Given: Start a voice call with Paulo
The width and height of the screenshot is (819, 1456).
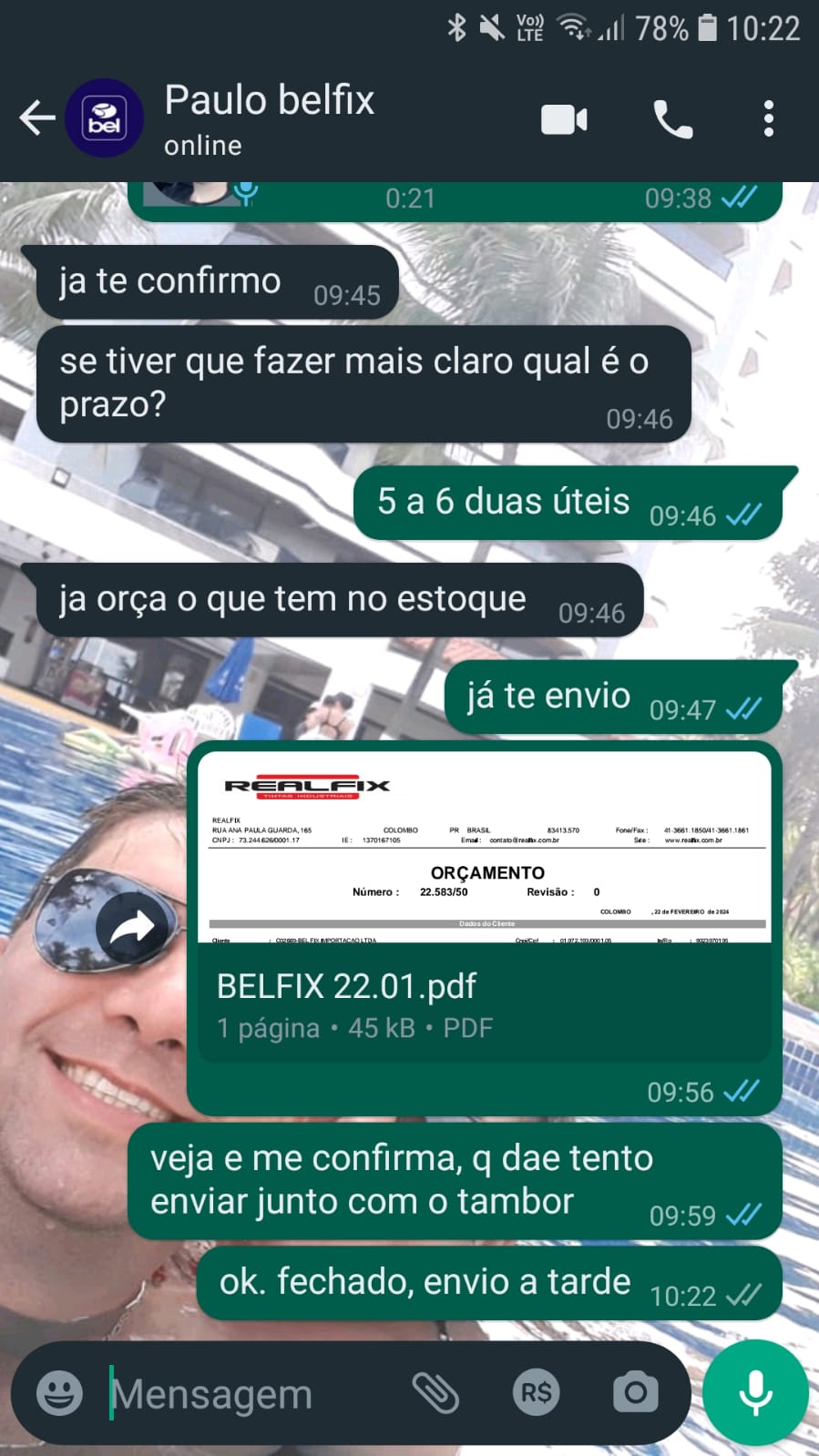Looking at the screenshot, I should pos(673,119).
